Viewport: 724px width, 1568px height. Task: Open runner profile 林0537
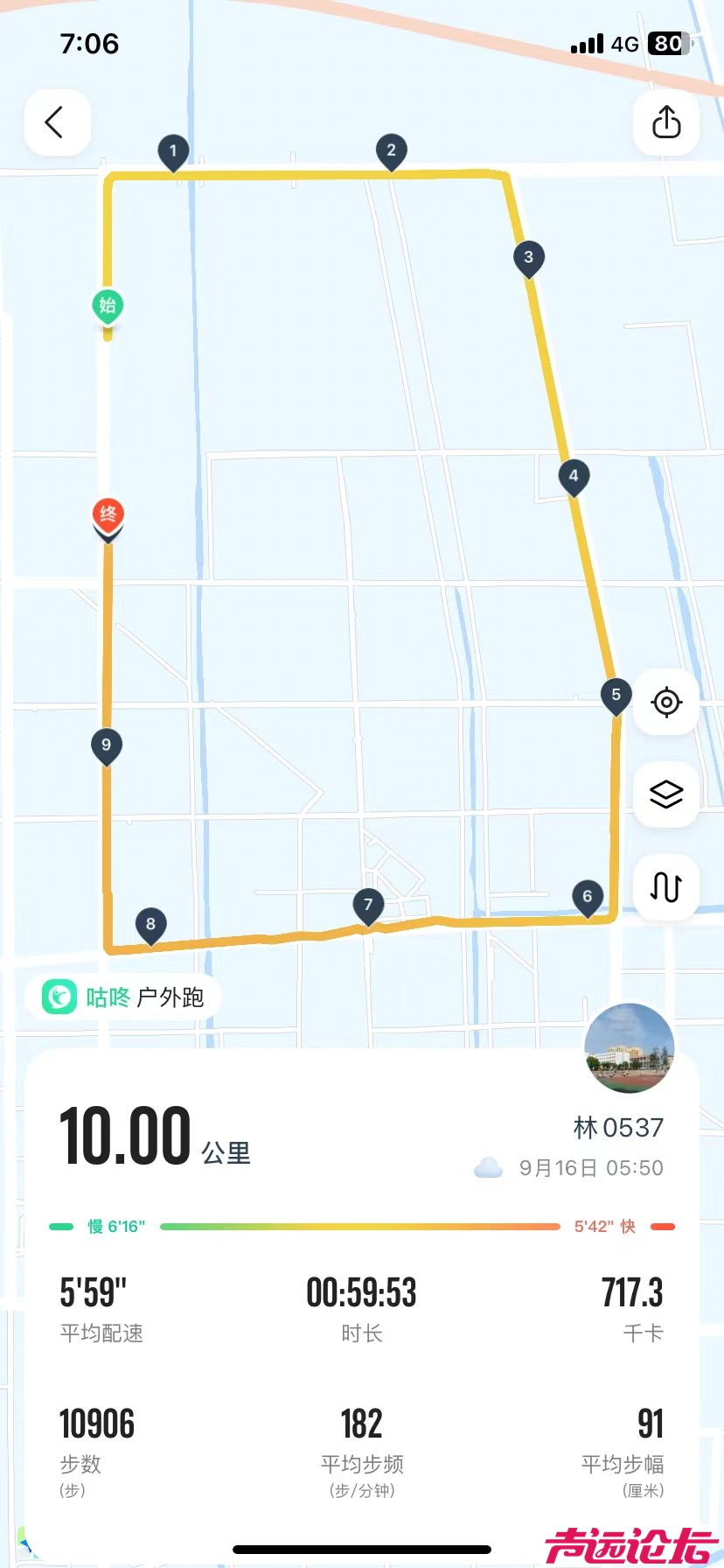pyautogui.click(x=618, y=1128)
